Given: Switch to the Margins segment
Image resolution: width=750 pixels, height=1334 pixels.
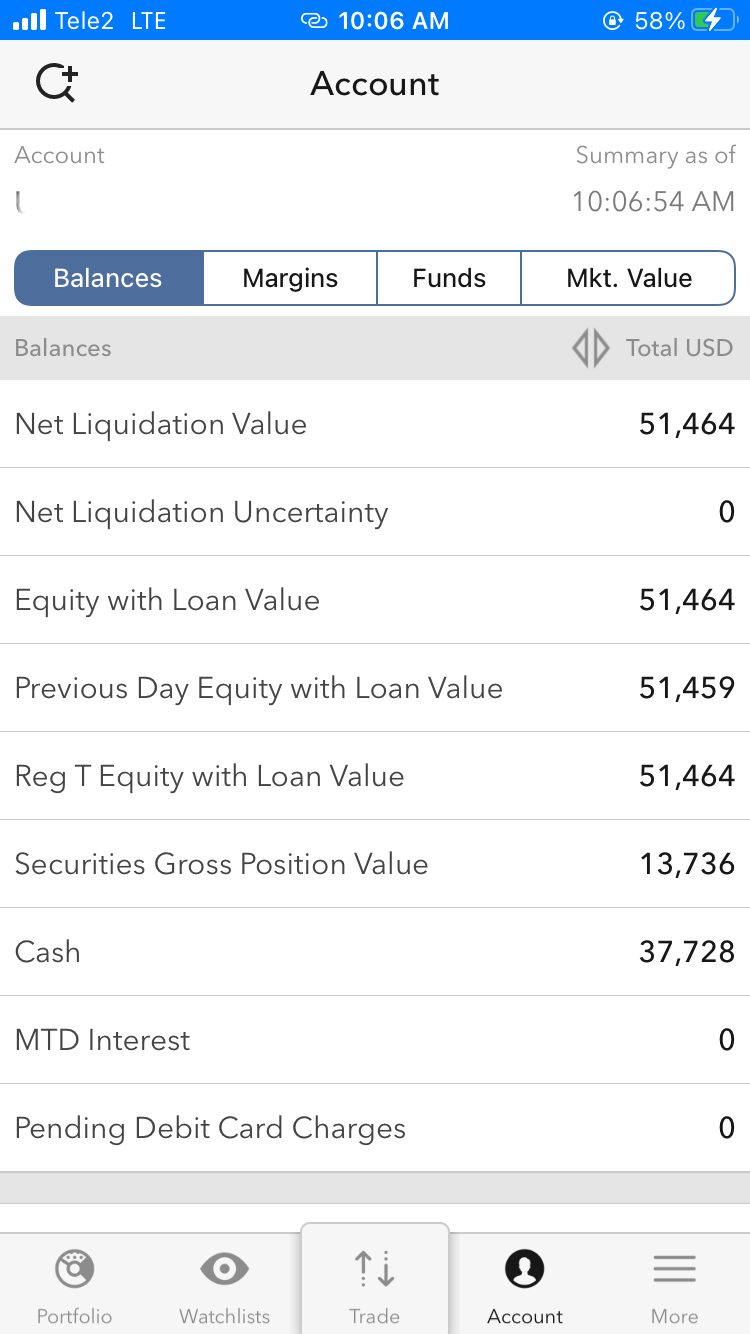Looking at the screenshot, I should point(290,278).
